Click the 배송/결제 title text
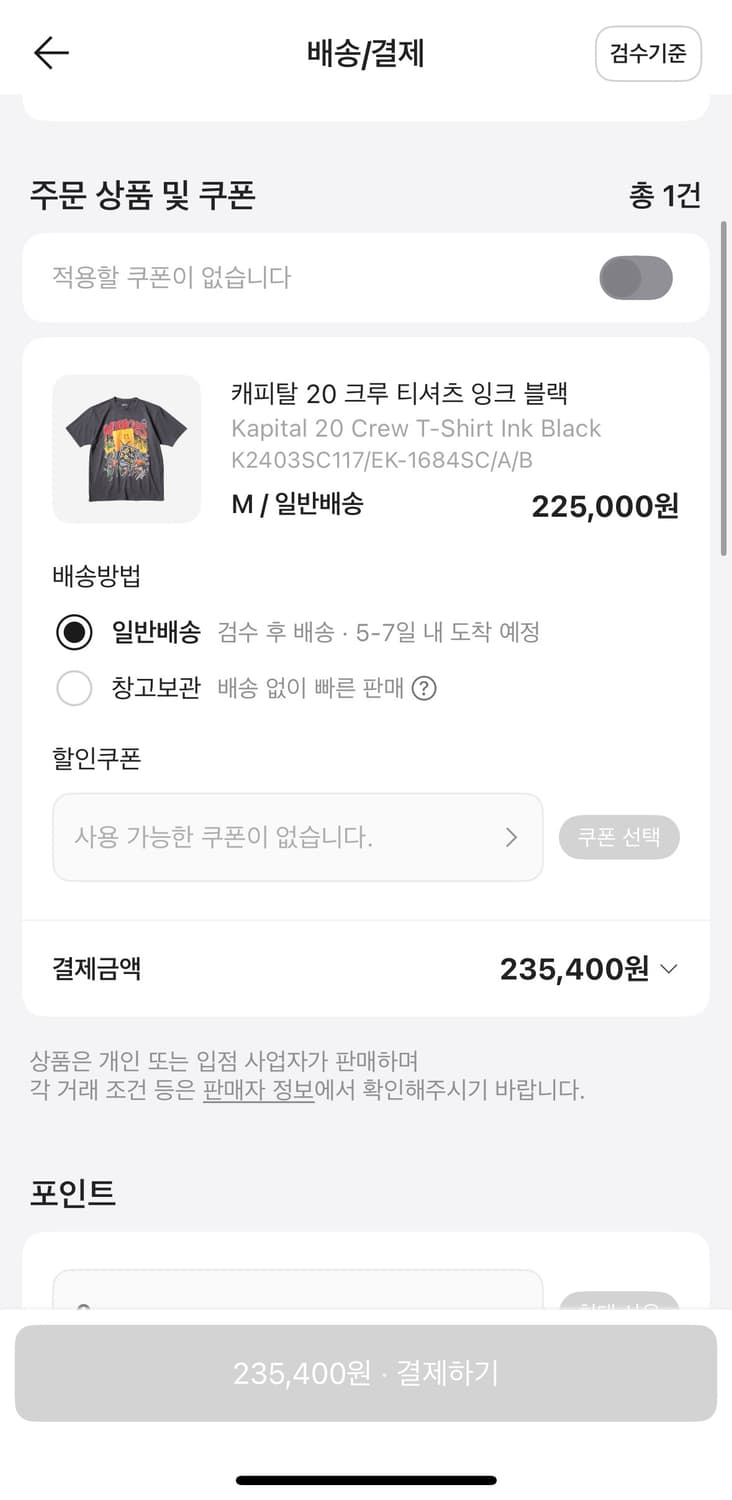The image size is (732, 1500). point(366,54)
